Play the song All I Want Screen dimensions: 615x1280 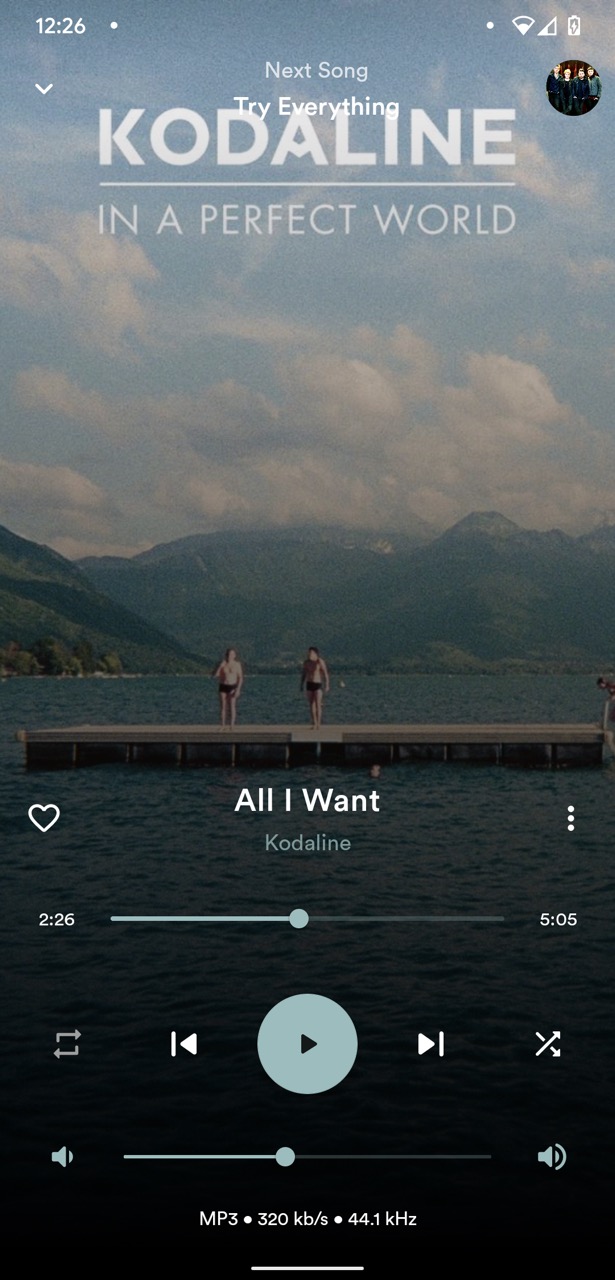[307, 1044]
